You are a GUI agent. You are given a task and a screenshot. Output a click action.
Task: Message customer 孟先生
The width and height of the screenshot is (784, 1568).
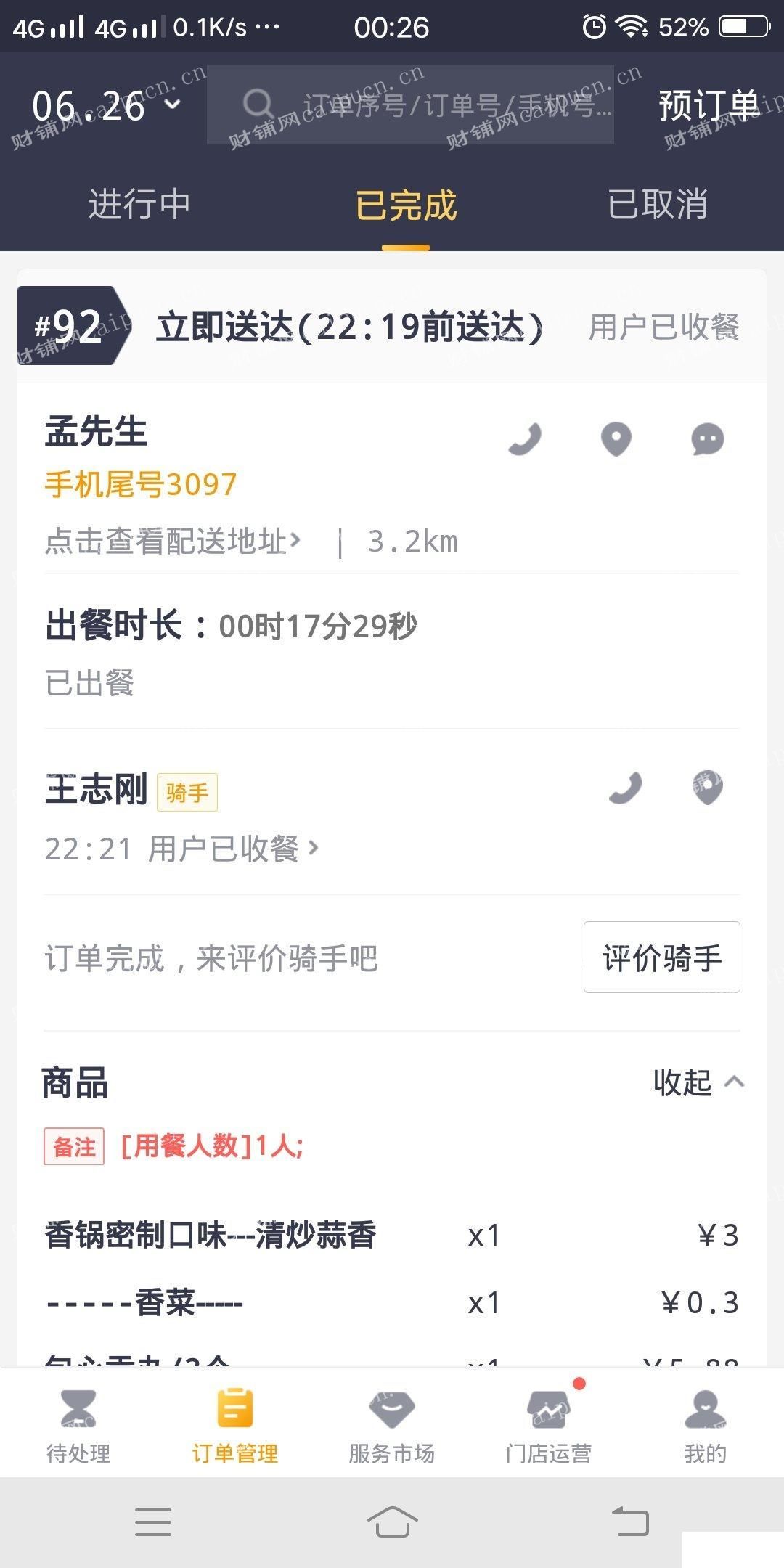coord(708,439)
